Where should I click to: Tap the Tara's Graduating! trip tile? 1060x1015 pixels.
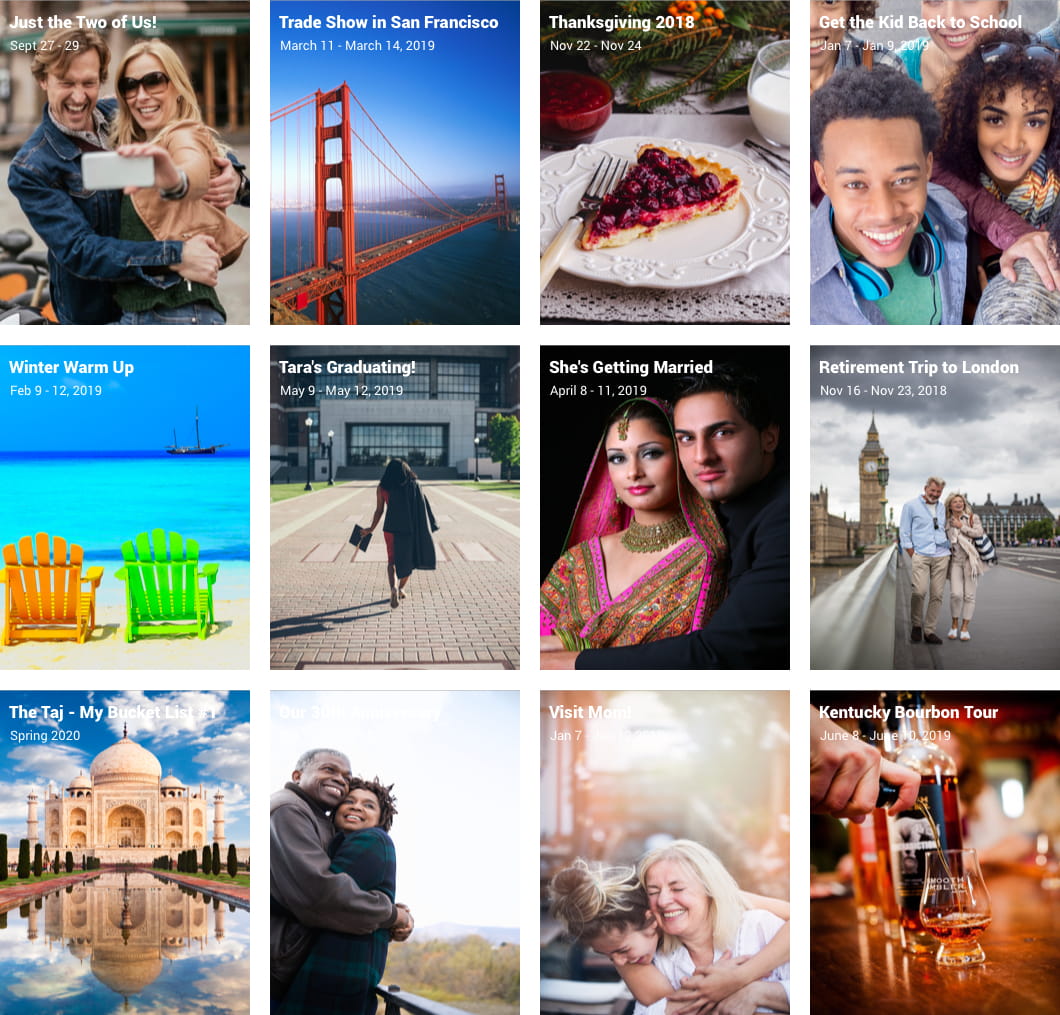pyautogui.click(x=395, y=507)
